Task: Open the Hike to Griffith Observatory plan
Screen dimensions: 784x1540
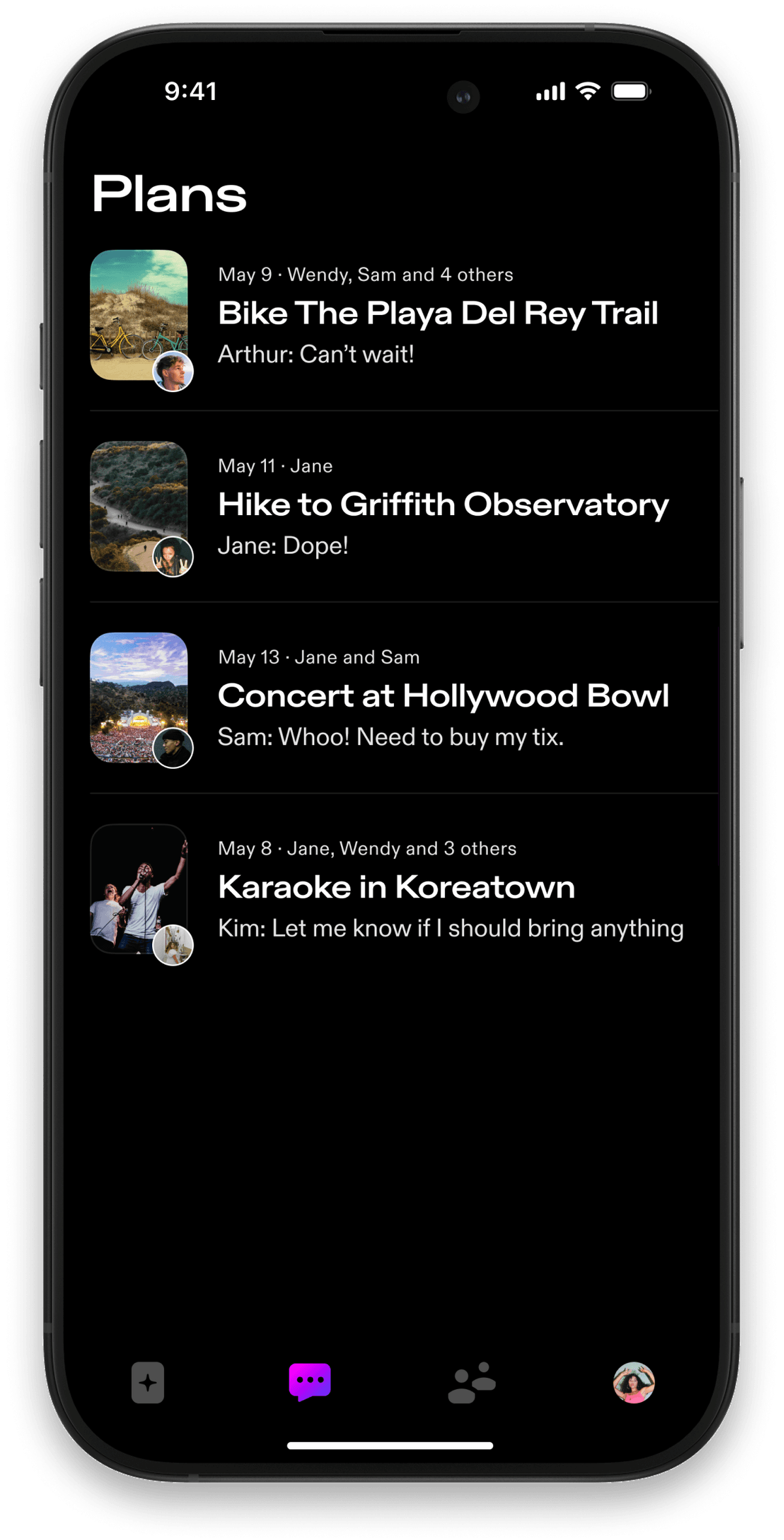Action: 443,505
